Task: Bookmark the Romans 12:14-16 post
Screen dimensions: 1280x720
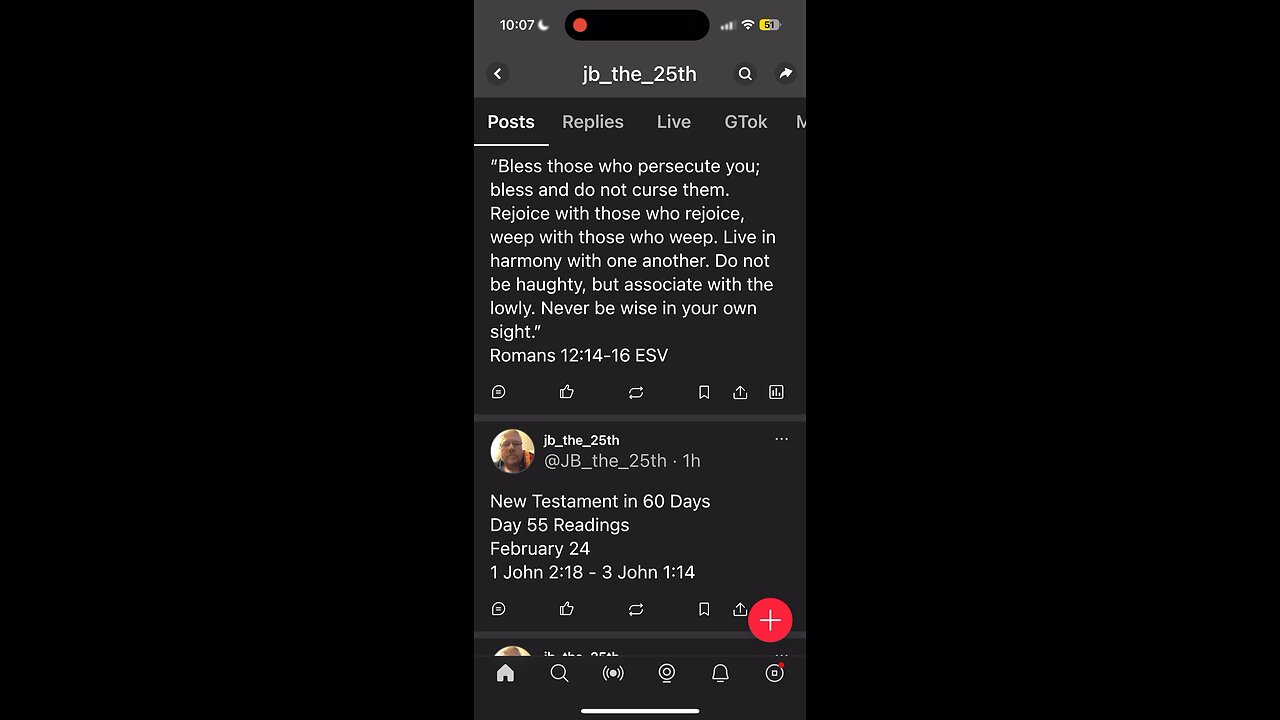Action: [x=704, y=393]
